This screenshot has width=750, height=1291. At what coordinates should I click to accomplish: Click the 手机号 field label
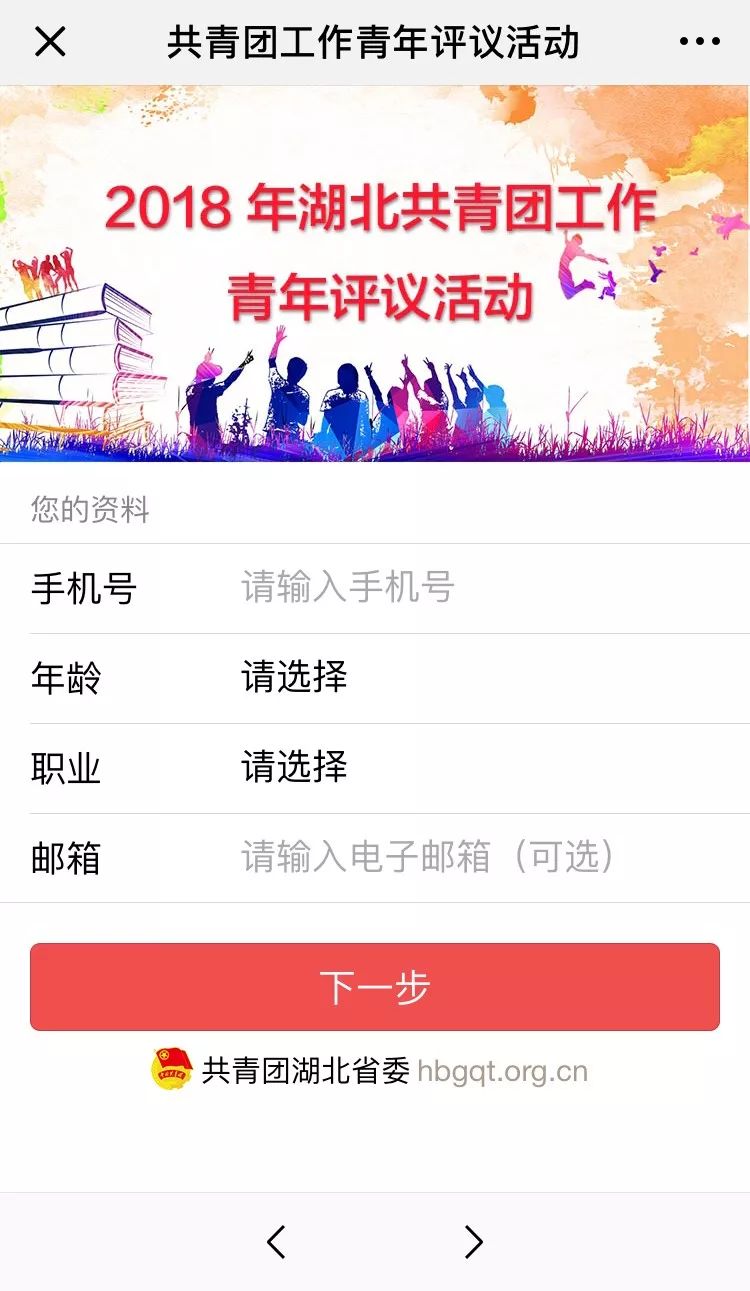pos(78,588)
